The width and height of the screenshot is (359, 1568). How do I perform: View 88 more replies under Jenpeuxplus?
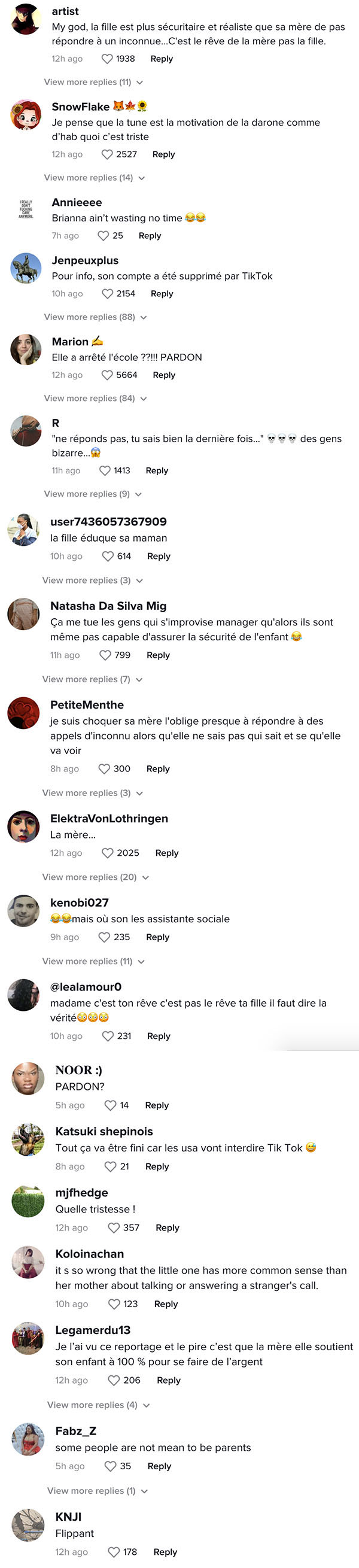[96, 317]
